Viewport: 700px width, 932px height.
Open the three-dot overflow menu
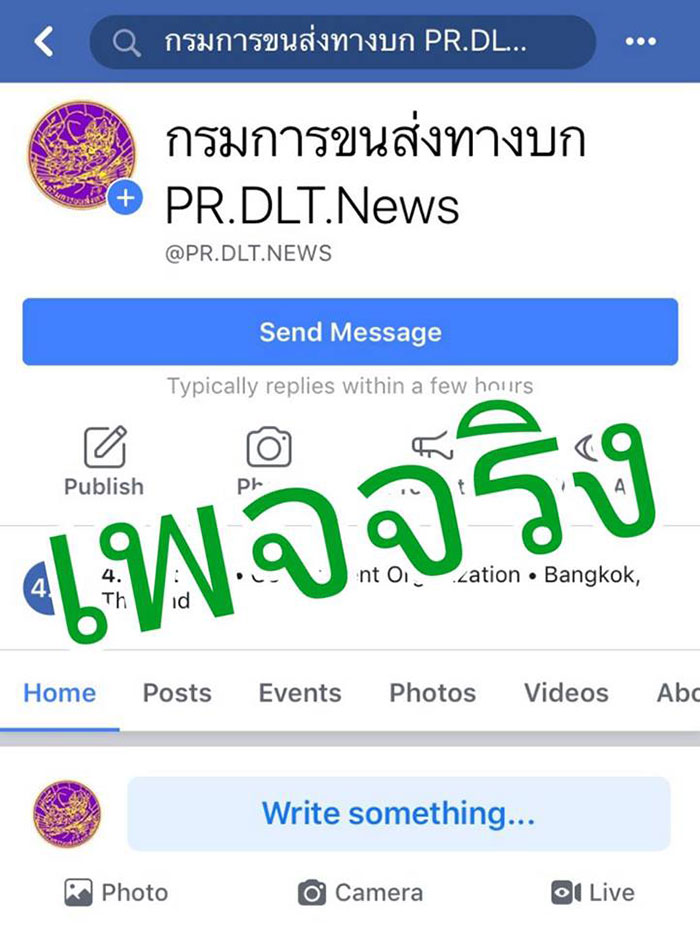[x=640, y=41]
